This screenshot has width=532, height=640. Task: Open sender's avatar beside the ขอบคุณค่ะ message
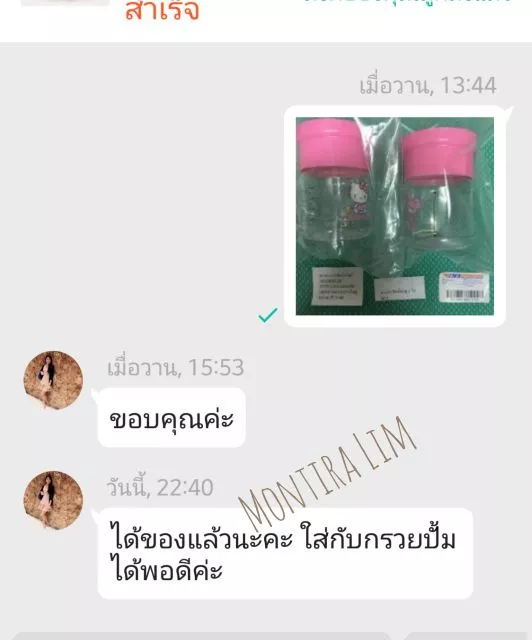53,380
